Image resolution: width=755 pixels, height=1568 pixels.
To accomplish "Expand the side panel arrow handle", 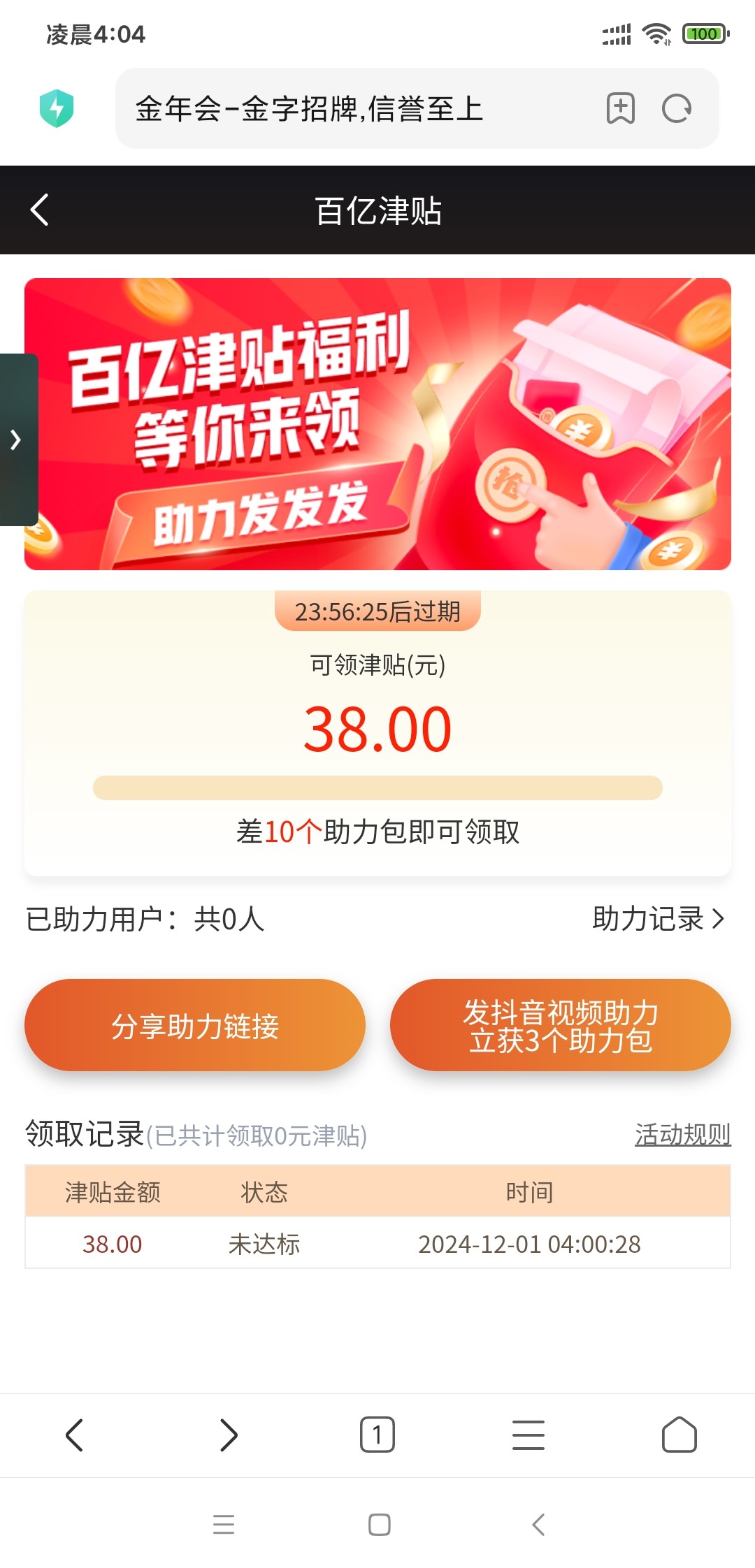I will (17, 440).
